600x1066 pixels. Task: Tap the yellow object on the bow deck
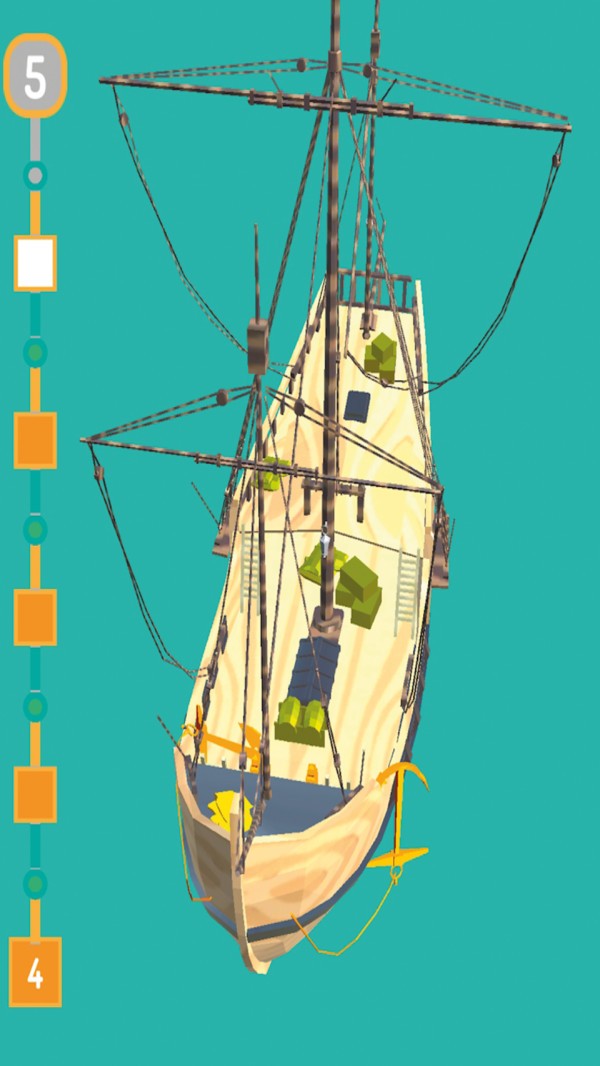[x=230, y=810]
